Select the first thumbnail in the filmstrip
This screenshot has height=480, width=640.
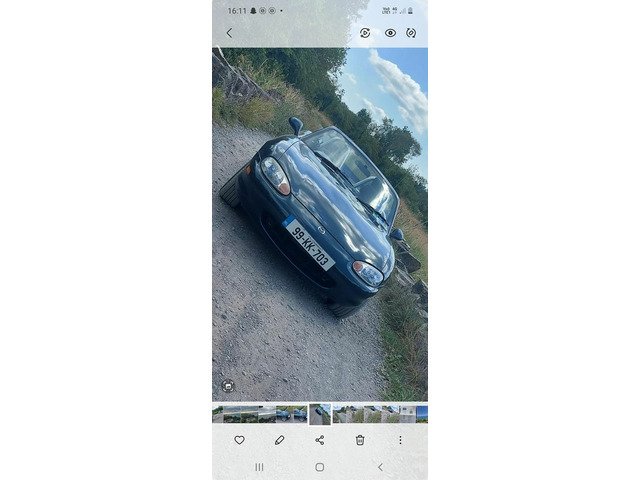tap(218, 414)
